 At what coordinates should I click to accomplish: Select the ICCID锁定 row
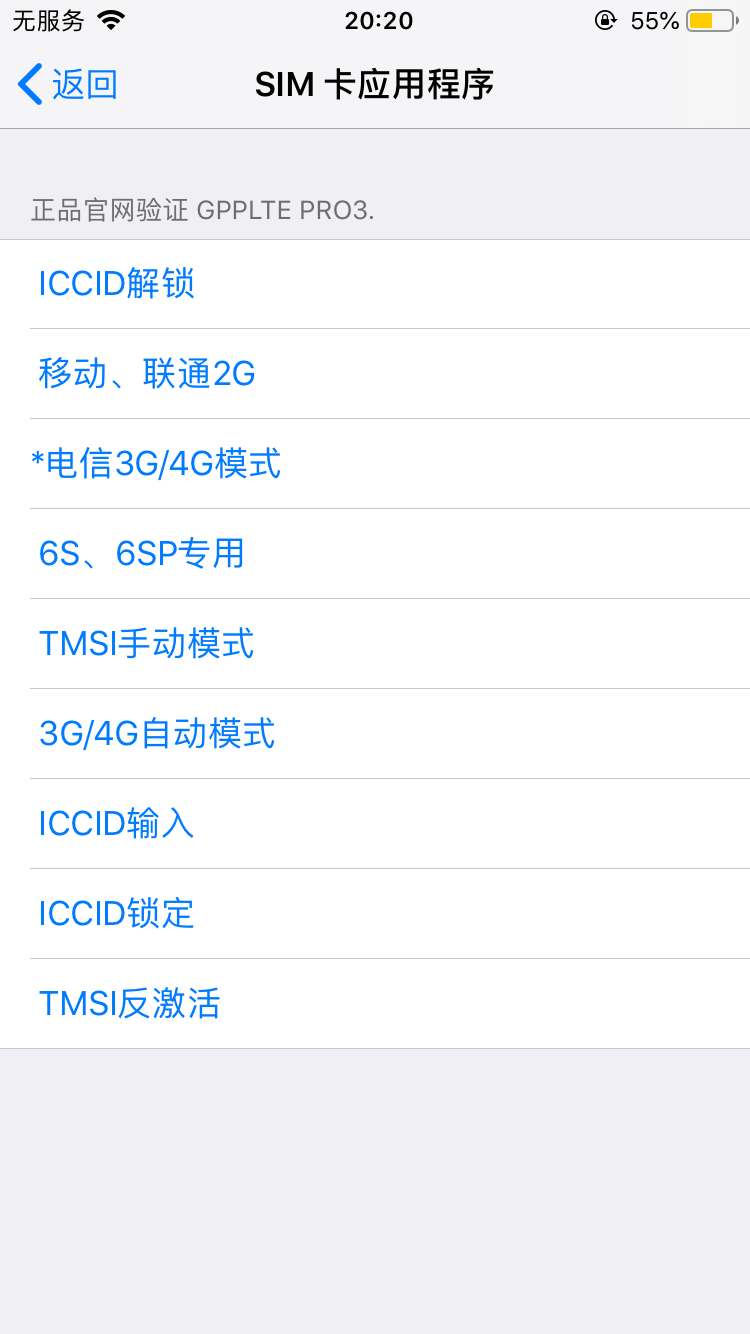[117, 914]
